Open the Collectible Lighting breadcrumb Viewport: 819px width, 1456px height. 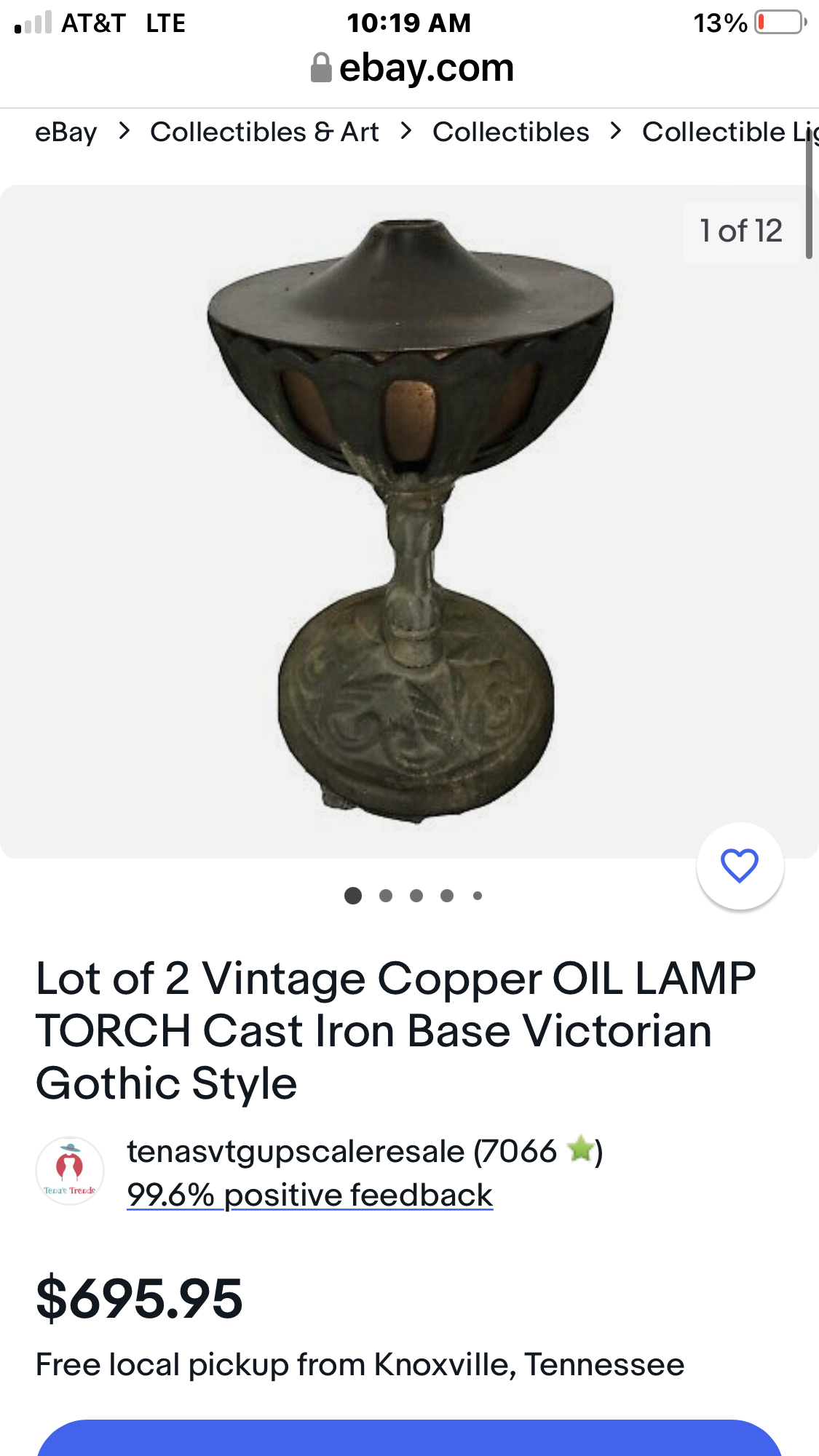pyautogui.click(x=728, y=132)
